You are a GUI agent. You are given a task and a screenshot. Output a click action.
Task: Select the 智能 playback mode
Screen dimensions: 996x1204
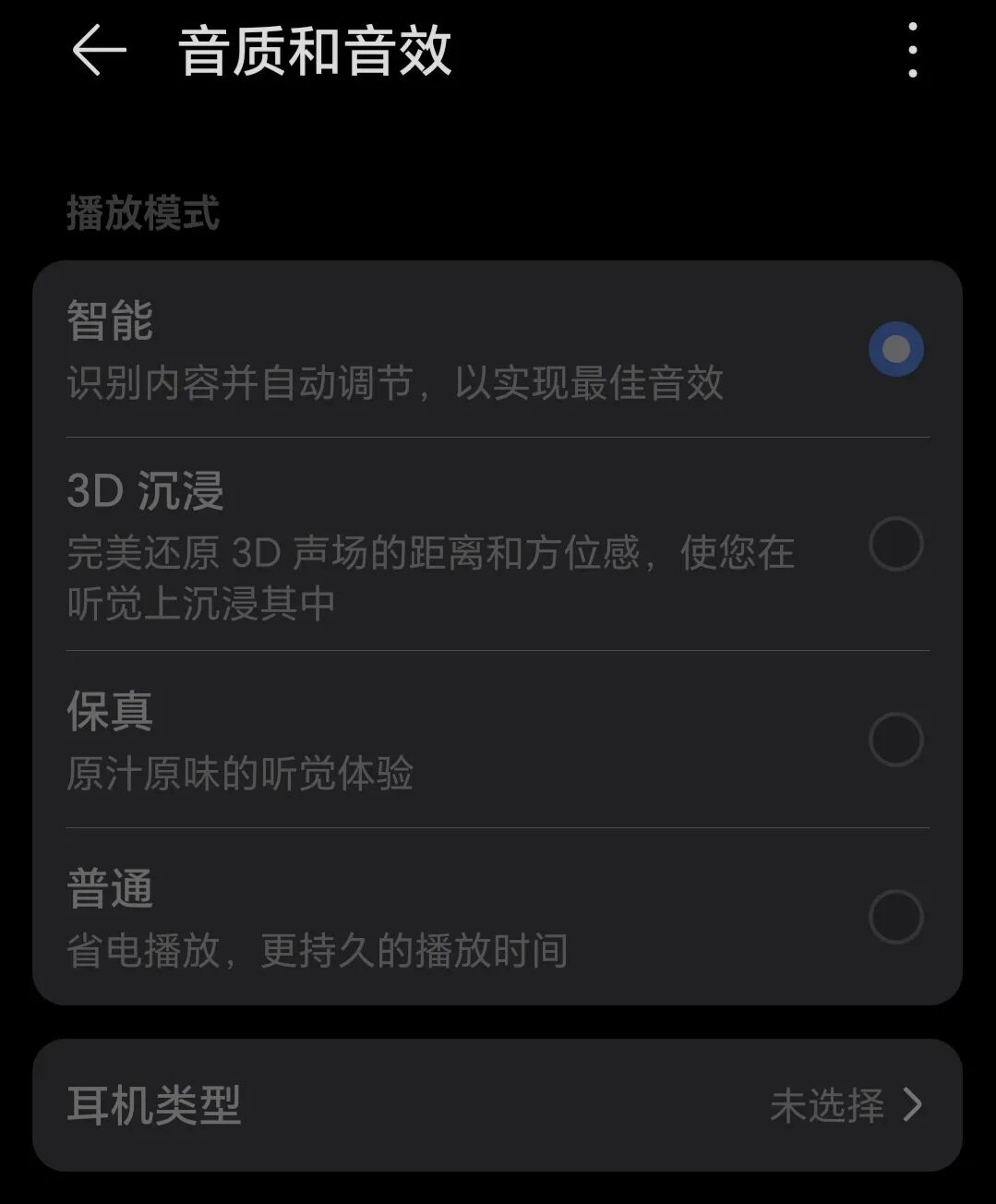coord(895,349)
